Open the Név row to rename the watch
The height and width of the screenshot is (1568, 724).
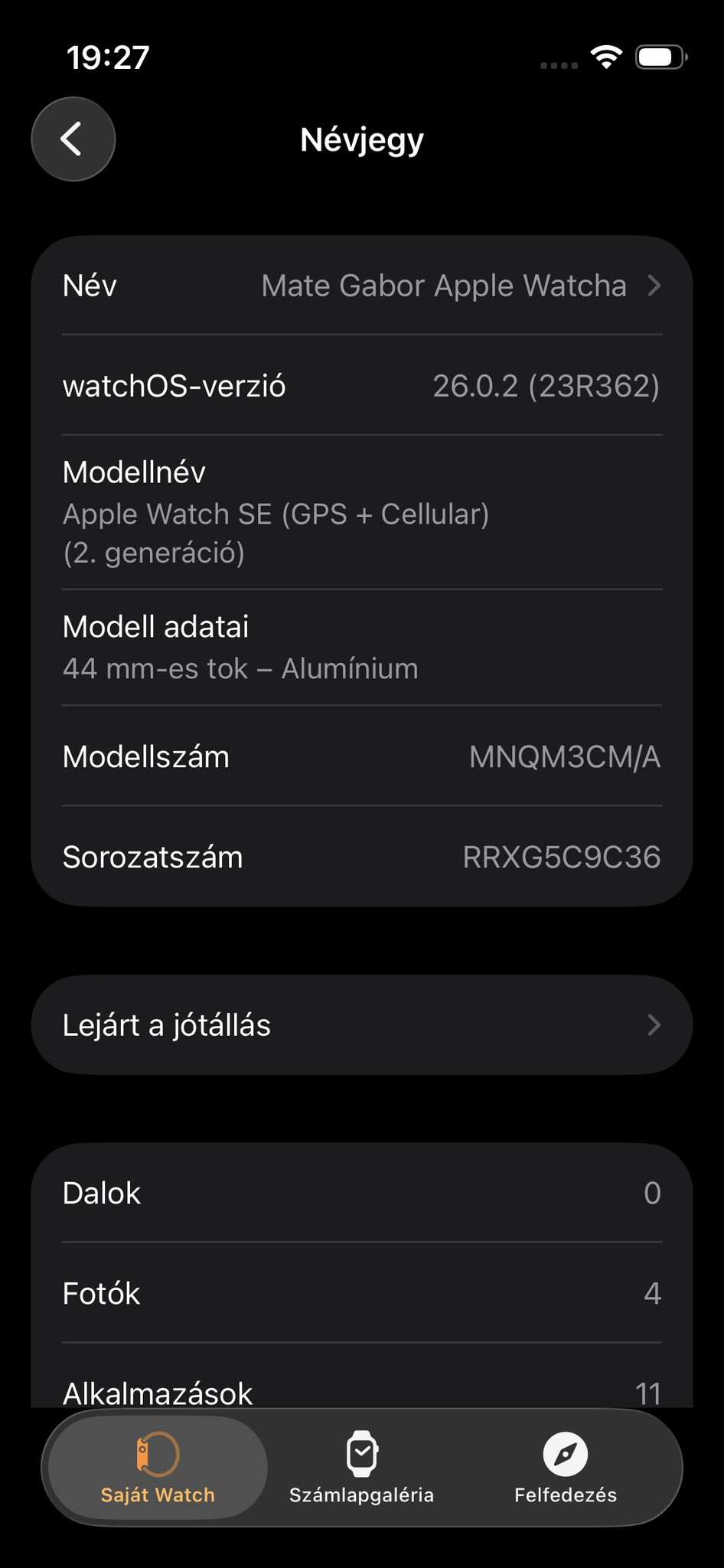pyautogui.click(x=361, y=286)
